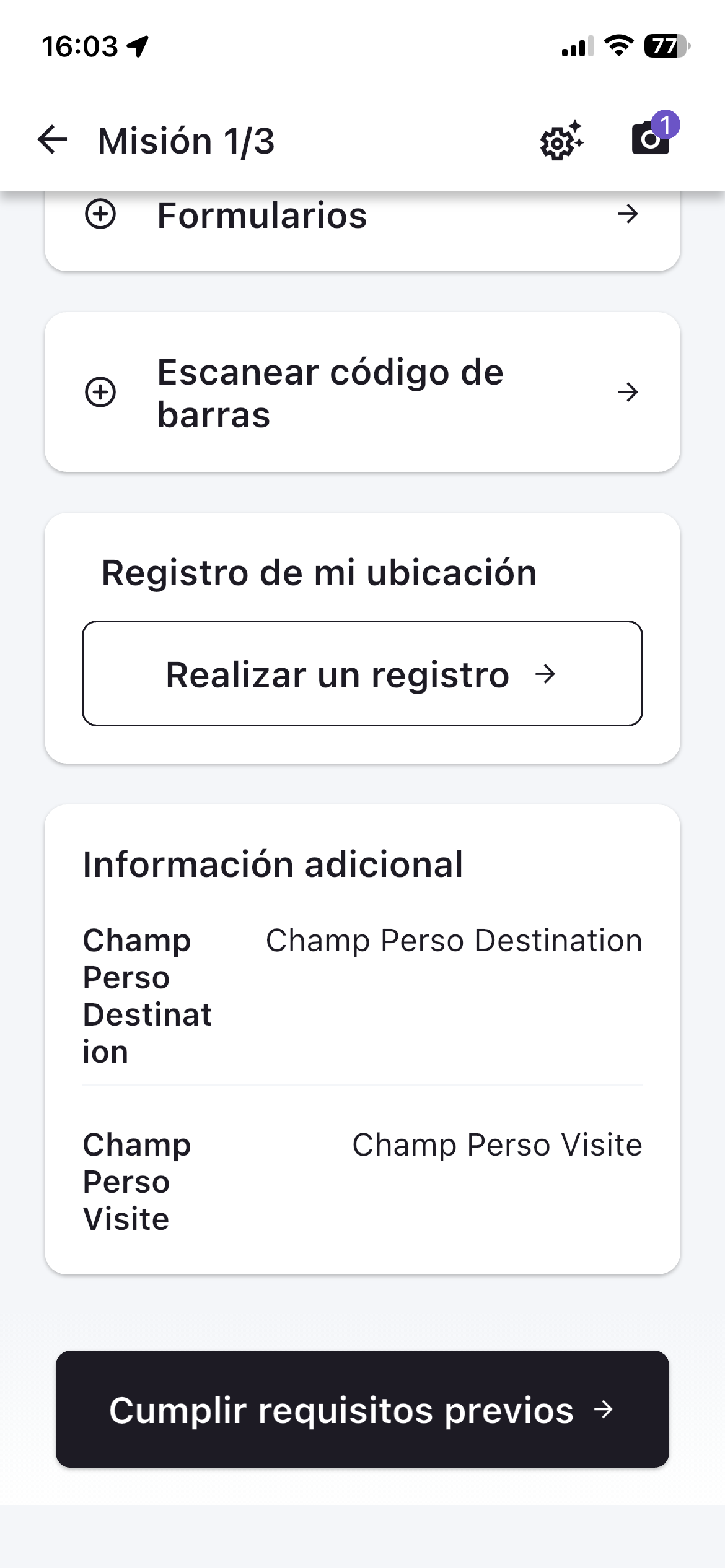The width and height of the screenshot is (725, 1568).
Task: Open the settings gear with sparkles
Action: click(x=561, y=141)
